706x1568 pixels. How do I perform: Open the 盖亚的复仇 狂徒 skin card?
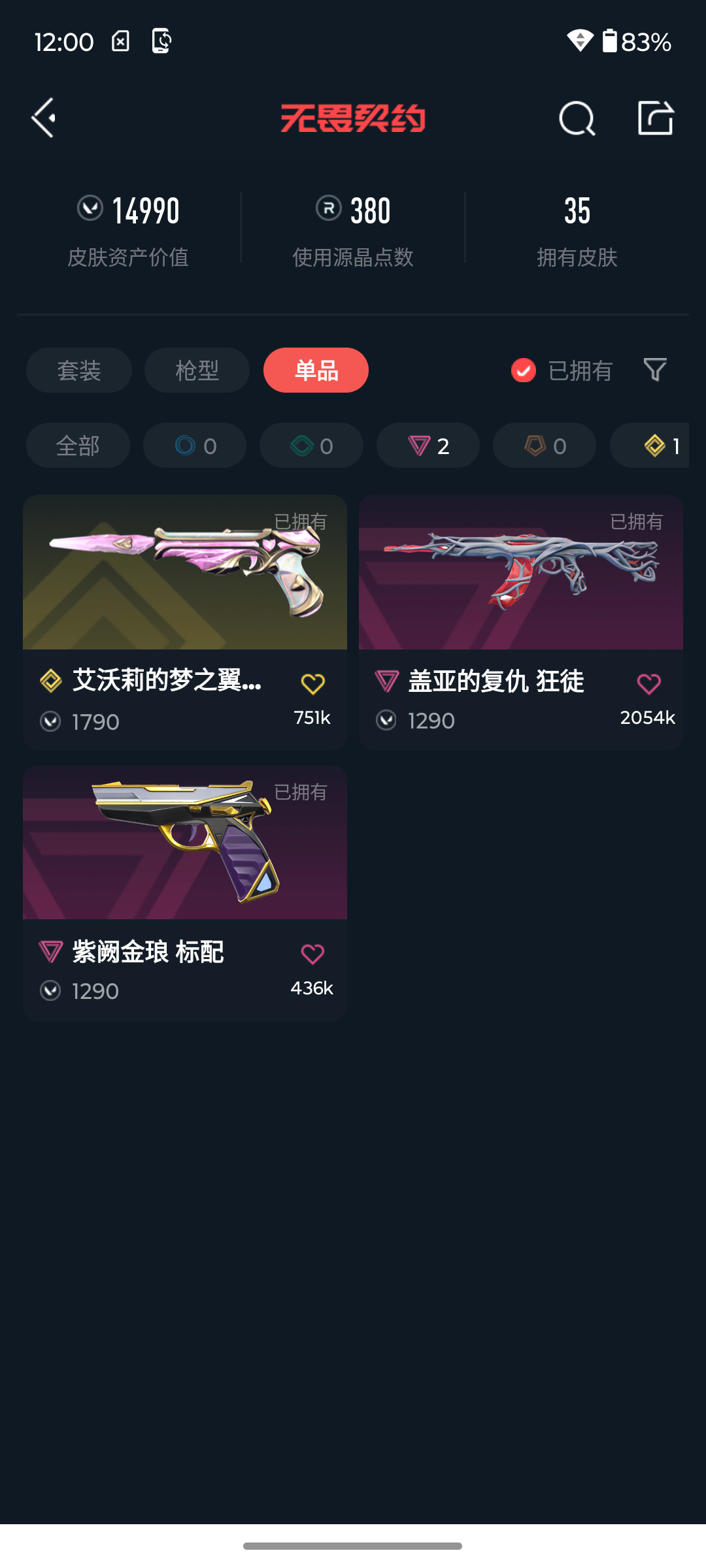pos(521,622)
